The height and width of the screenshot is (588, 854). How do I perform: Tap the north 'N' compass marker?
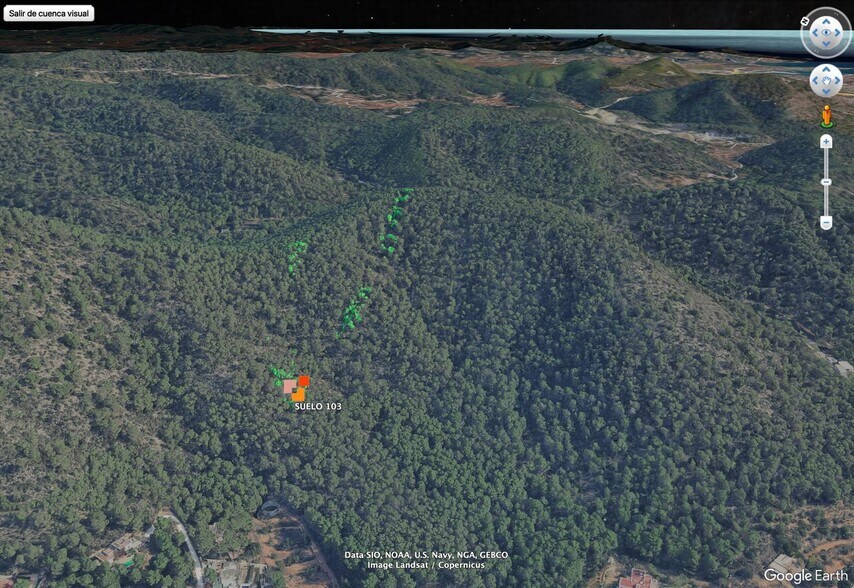(805, 20)
